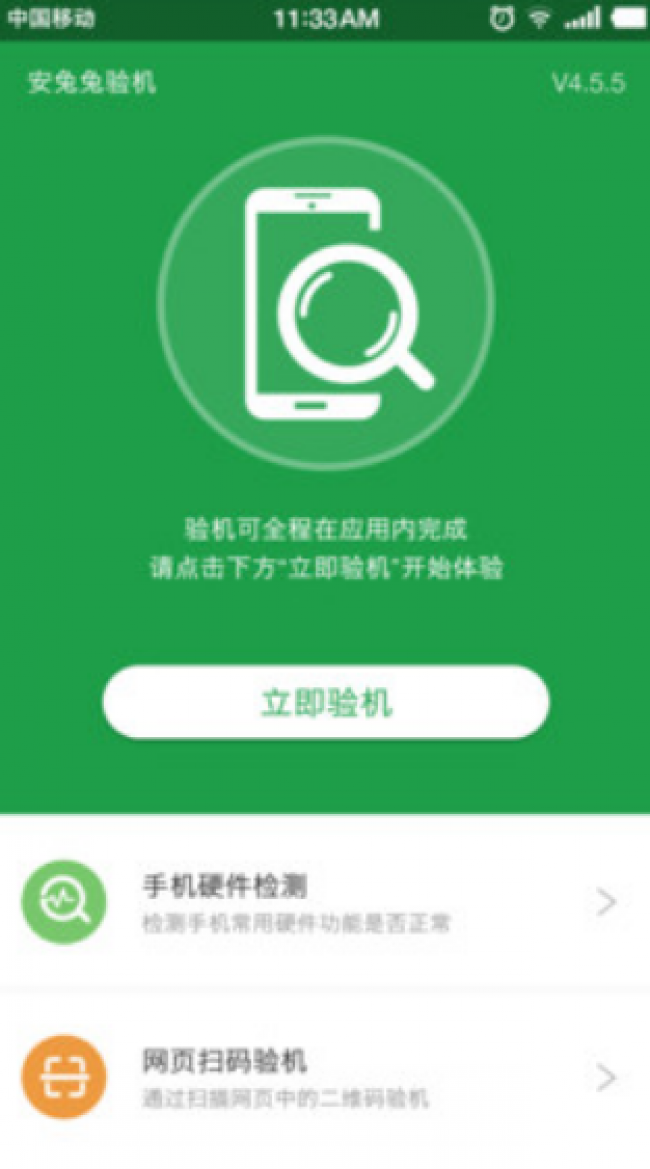Open 手机硬件检测 hardware test row
This screenshot has width=650, height=1169.
pos(325,902)
